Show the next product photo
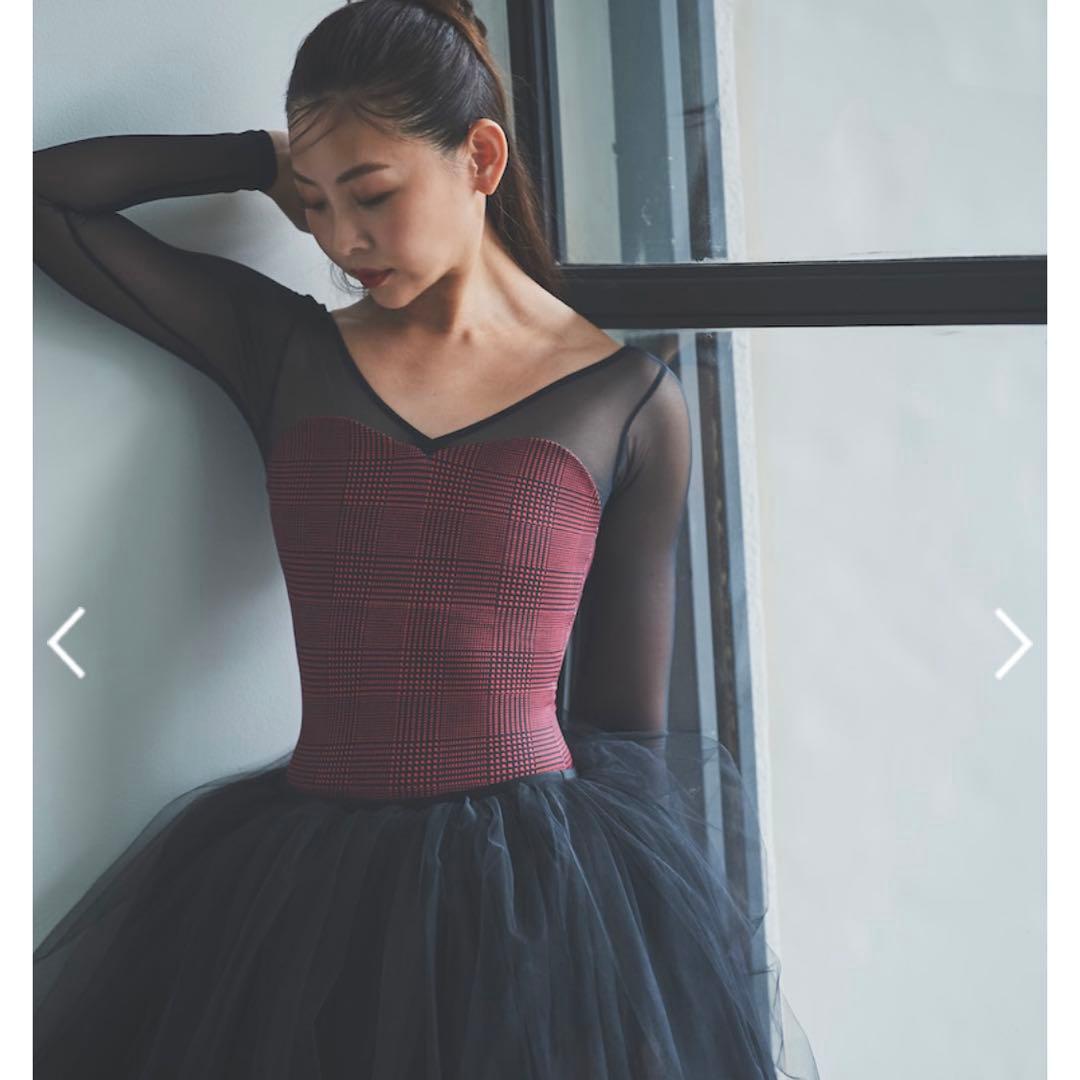The height and width of the screenshot is (1080, 1080). (x=1012, y=643)
